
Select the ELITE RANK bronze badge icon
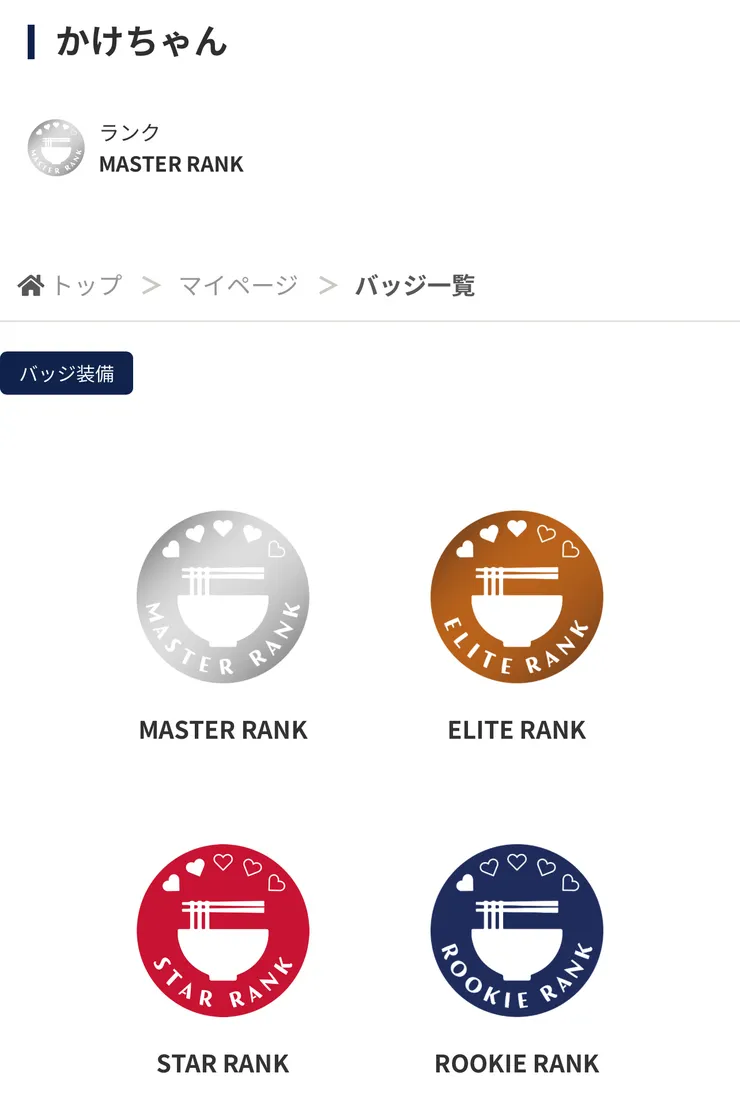pyautogui.click(x=516, y=597)
